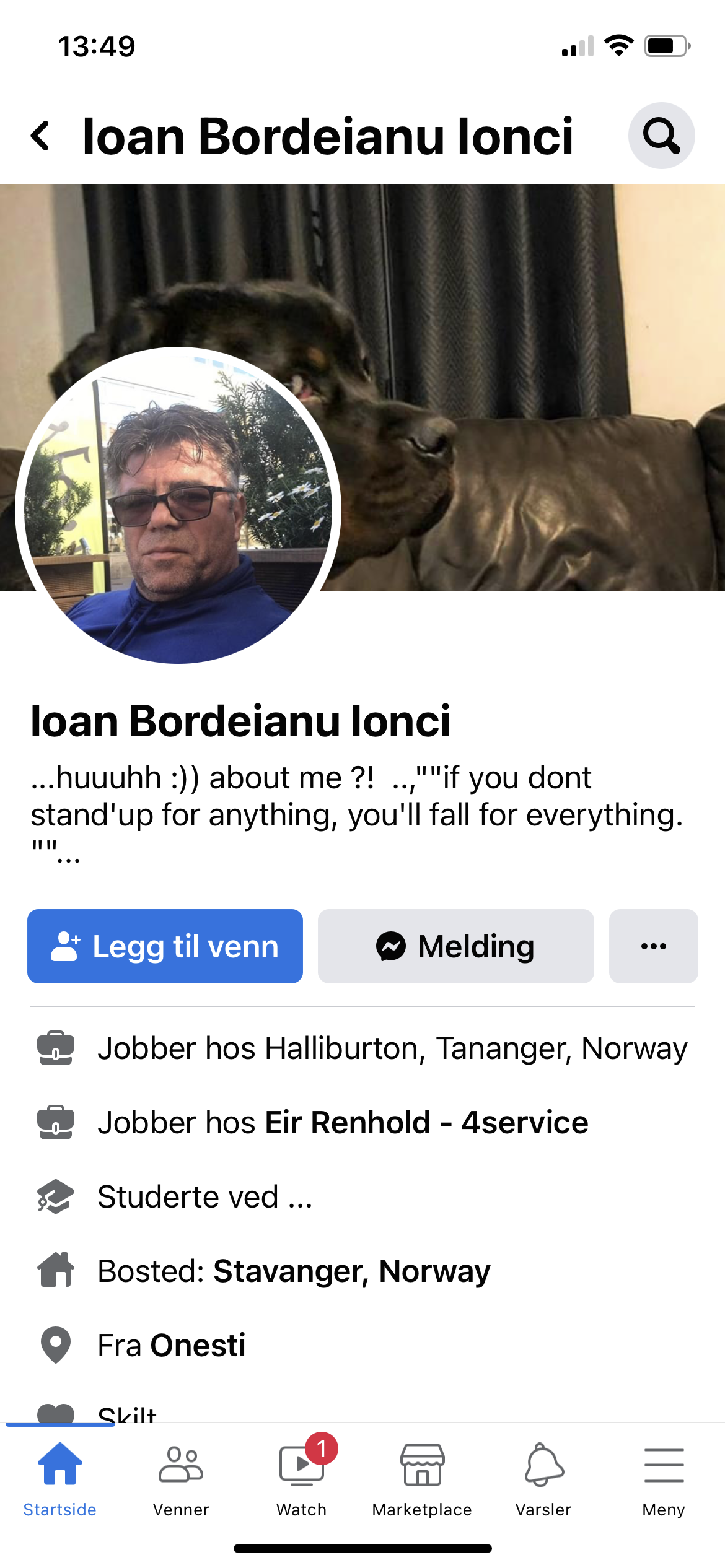Open the Meny tab

pos(664,1479)
